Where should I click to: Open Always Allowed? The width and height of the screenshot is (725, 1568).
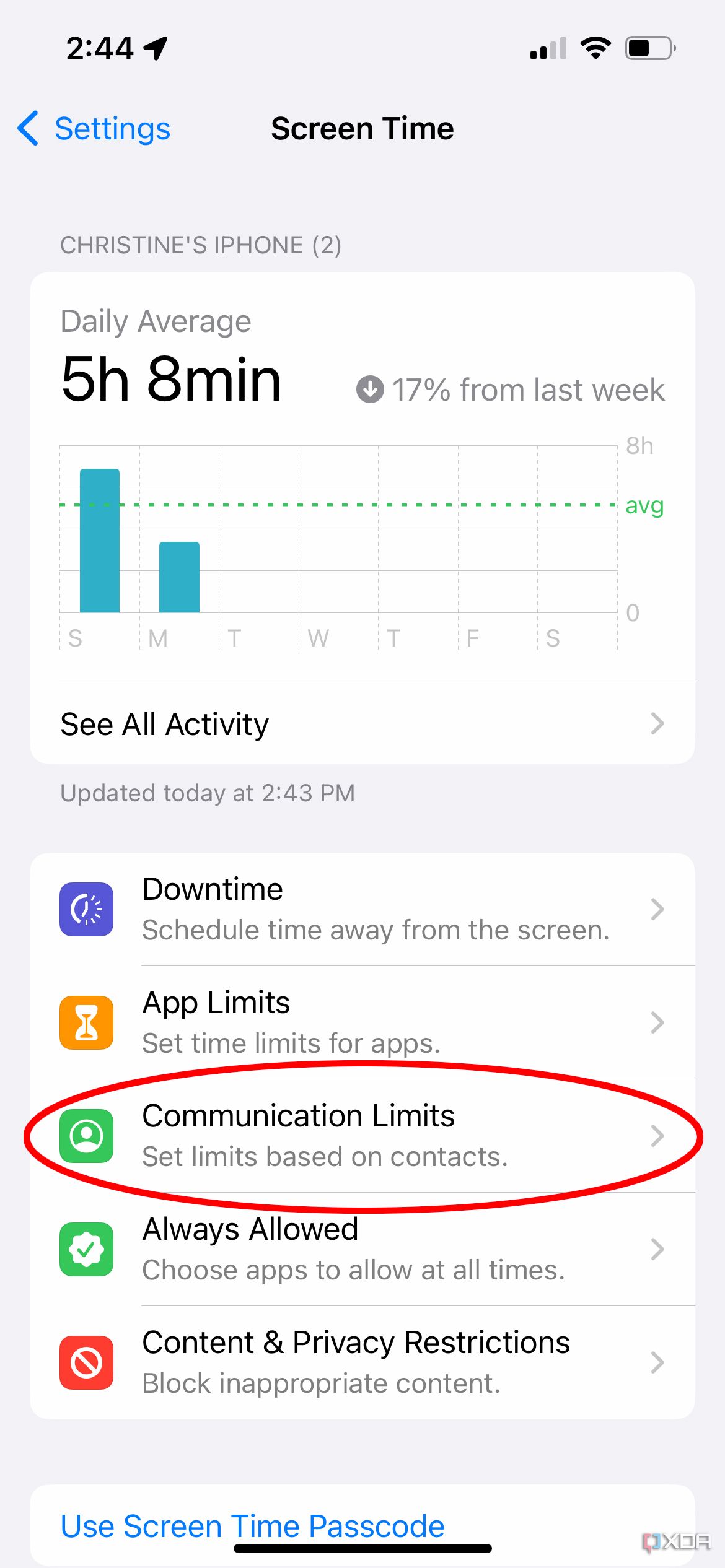[362, 1249]
